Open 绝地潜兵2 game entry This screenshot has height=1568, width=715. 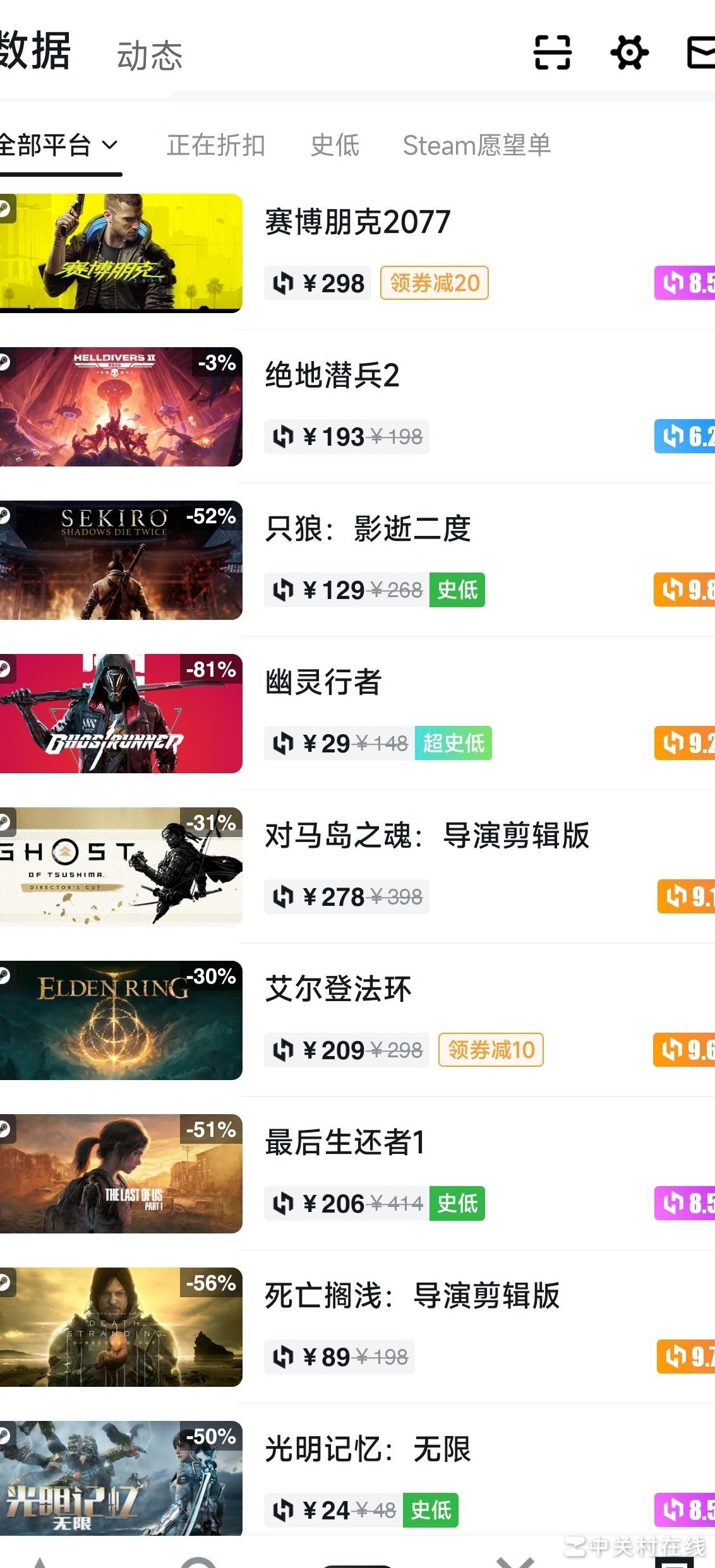pos(332,376)
